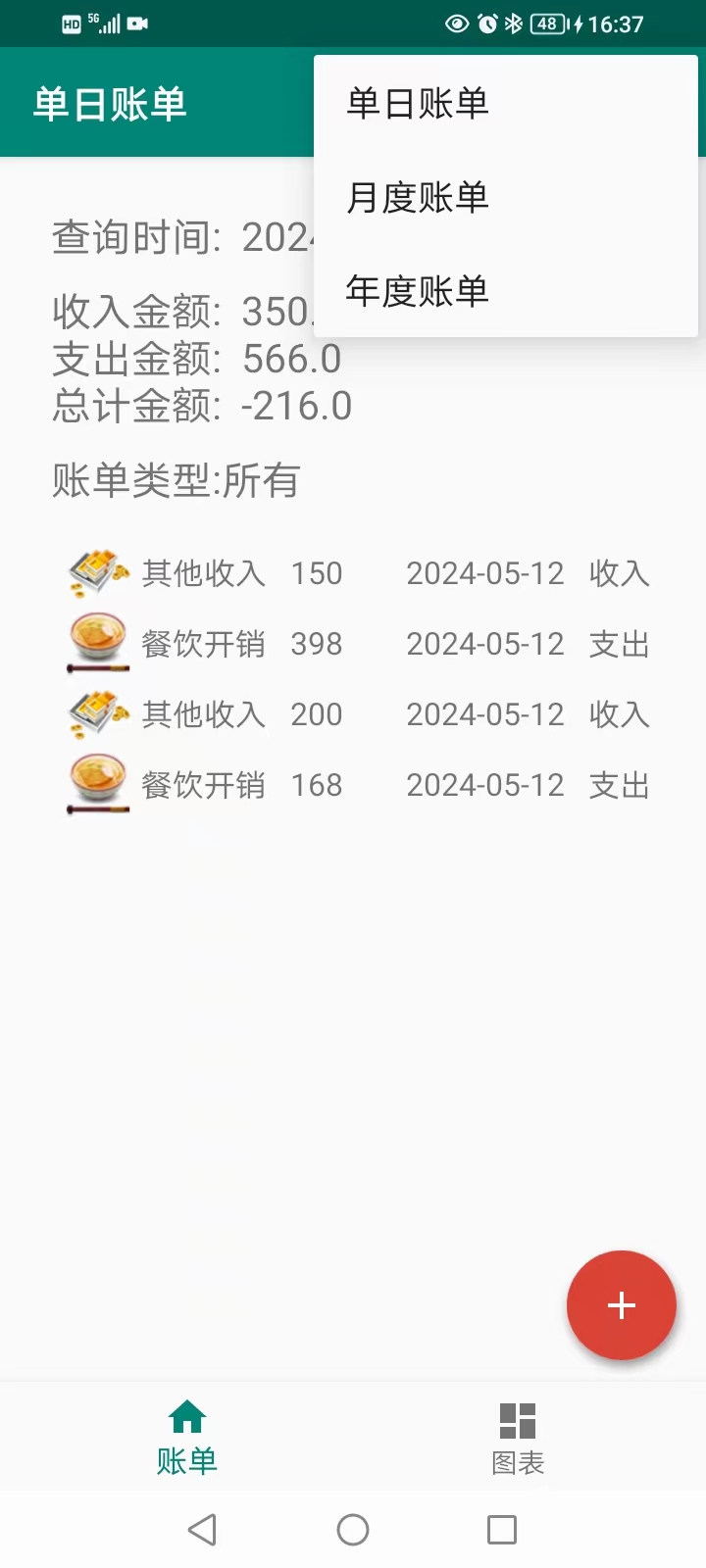Tap the home icon above 账单 tab
The height and width of the screenshot is (1568, 706).
tap(187, 1418)
